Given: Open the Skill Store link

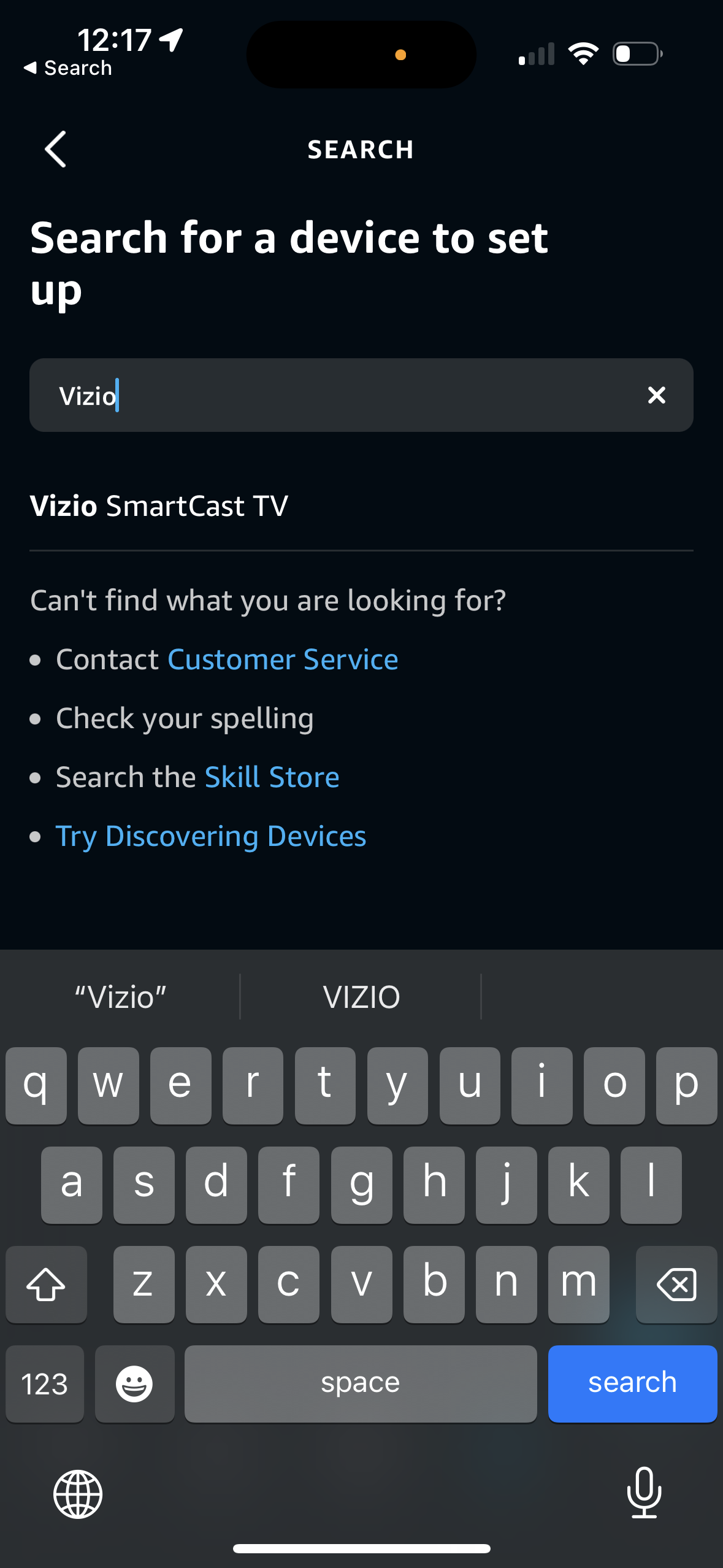Looking at the screenshot, I should [271, 776].
